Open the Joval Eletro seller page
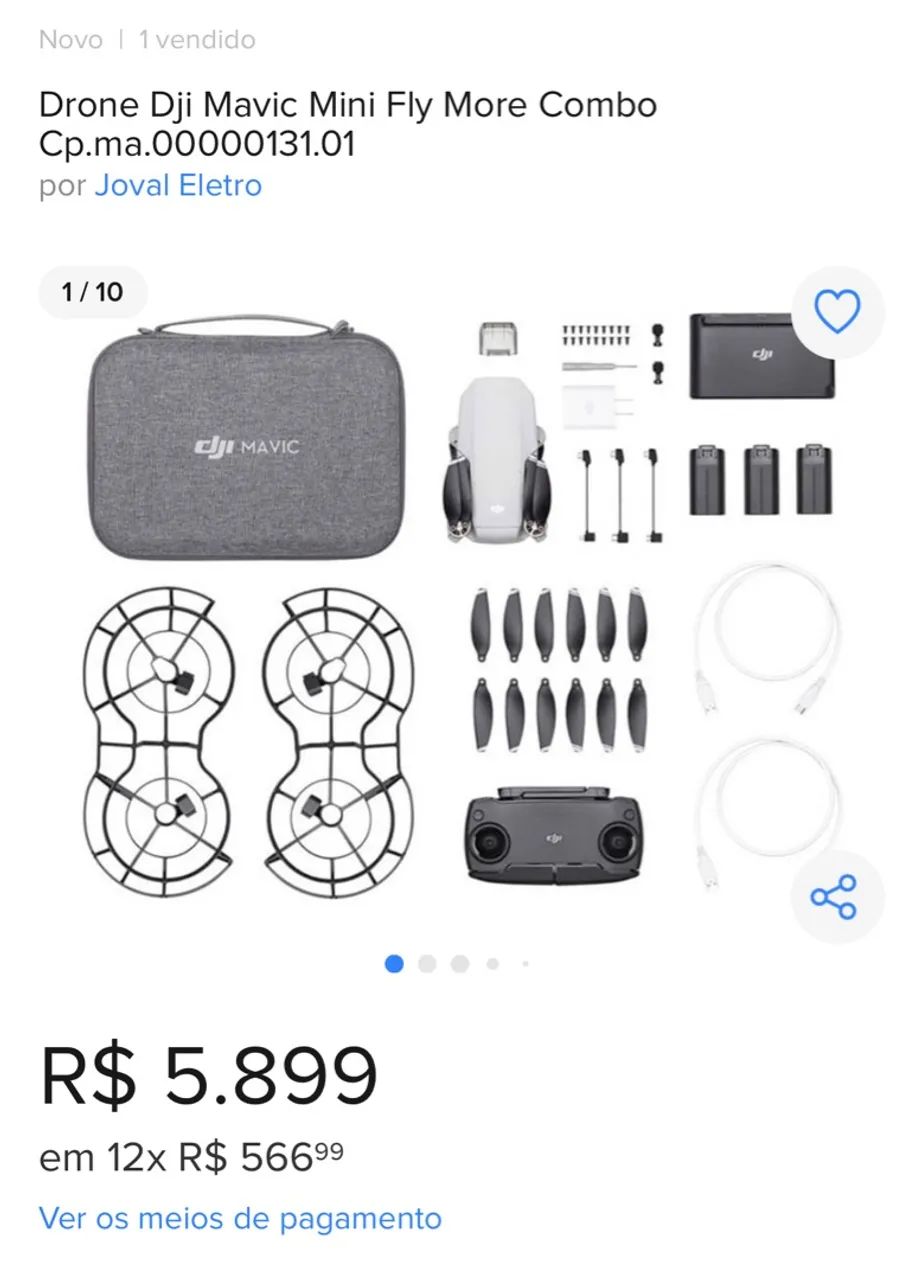 coord(178,186)
